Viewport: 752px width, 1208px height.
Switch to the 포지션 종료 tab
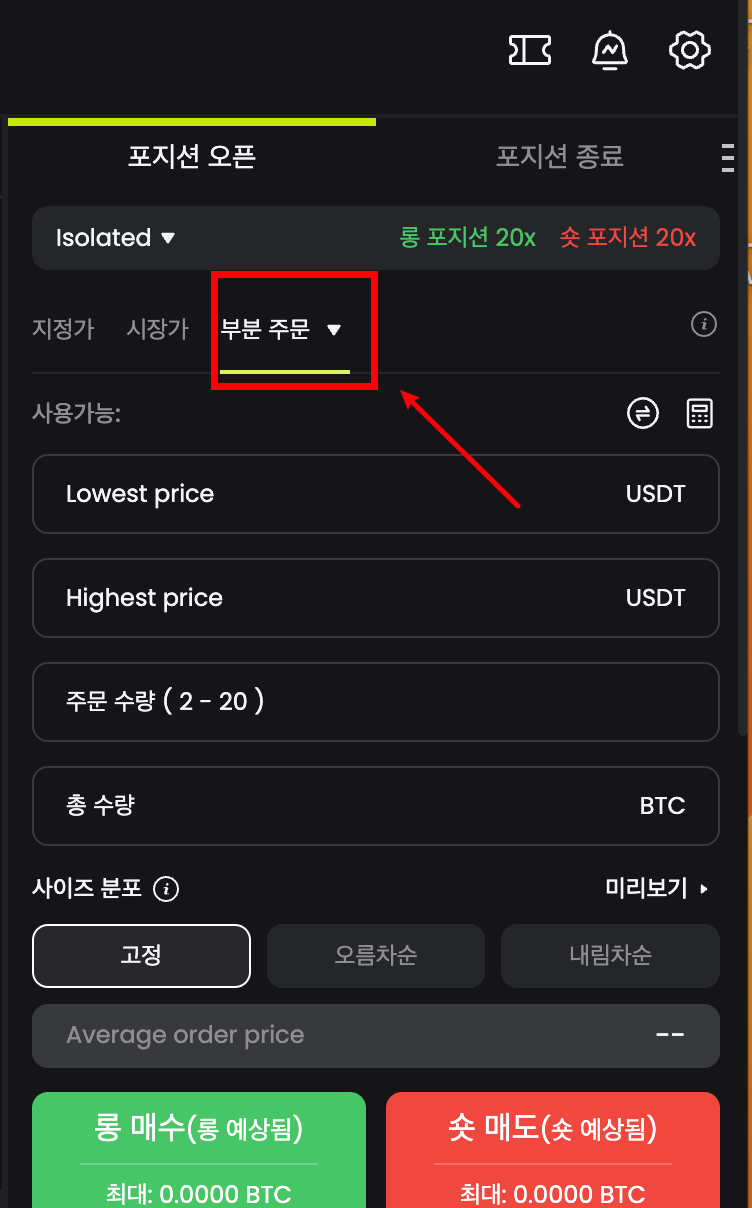[559, 156]
